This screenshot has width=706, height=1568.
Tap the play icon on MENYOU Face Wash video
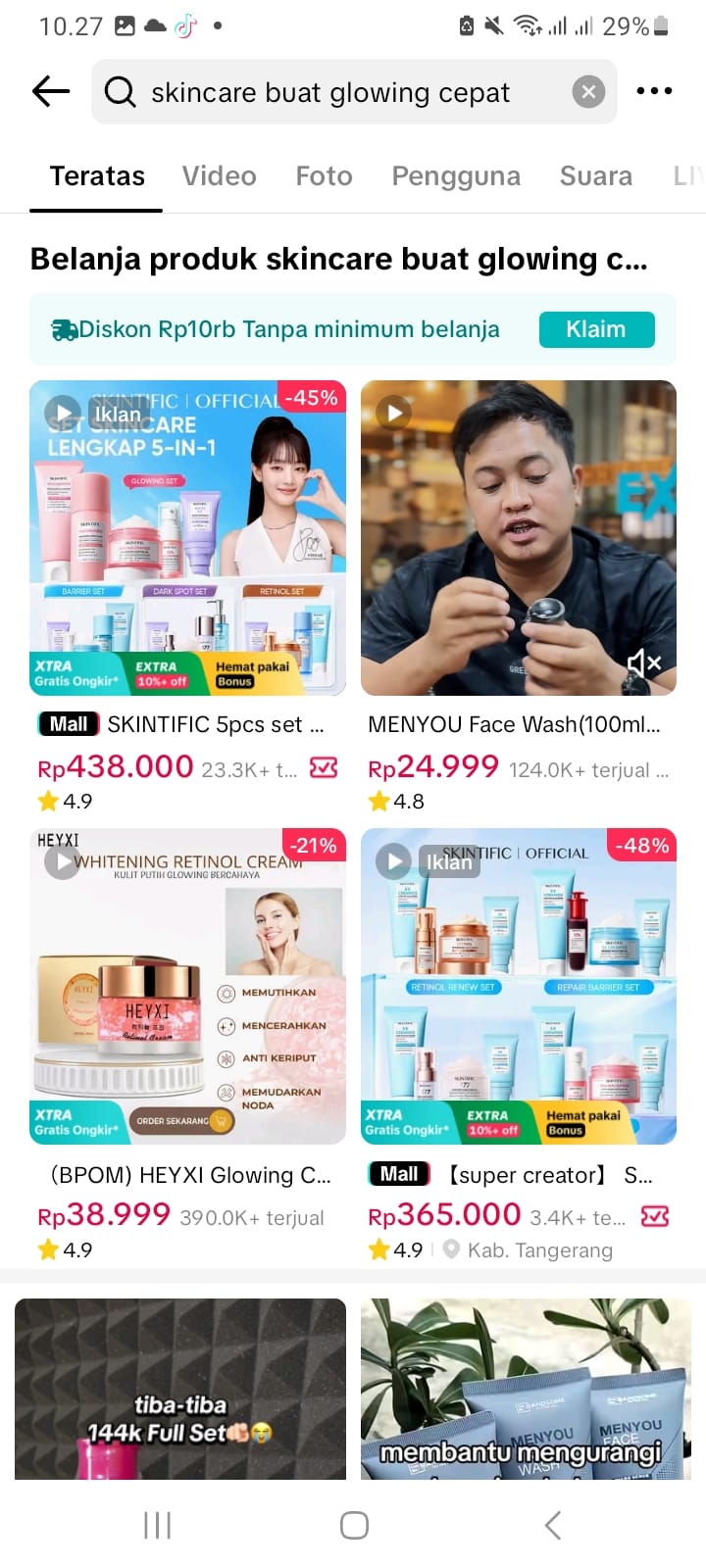pyautogui.click(x=392, y=412)
